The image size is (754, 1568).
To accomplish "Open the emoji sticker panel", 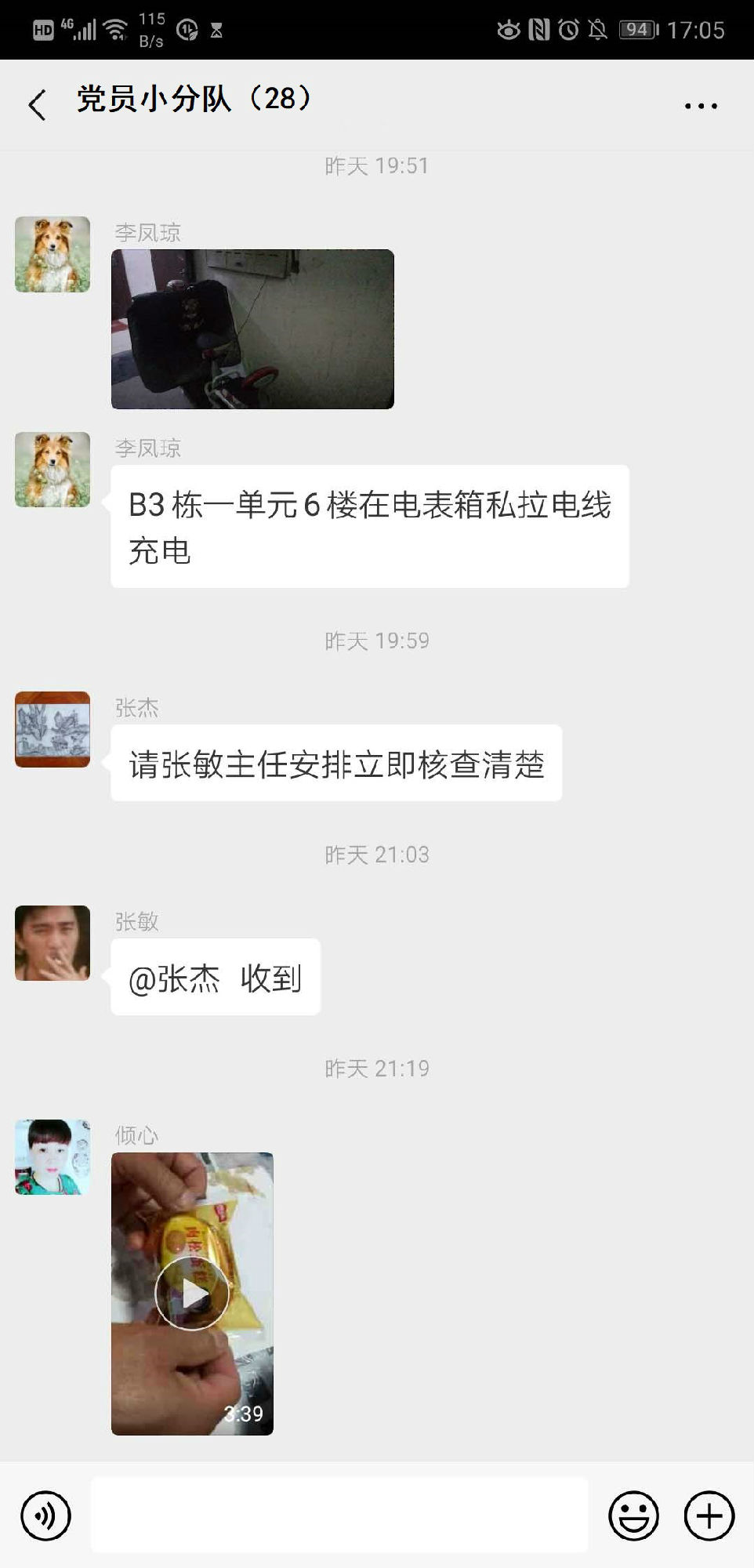I will click(x=633, y=1515).
